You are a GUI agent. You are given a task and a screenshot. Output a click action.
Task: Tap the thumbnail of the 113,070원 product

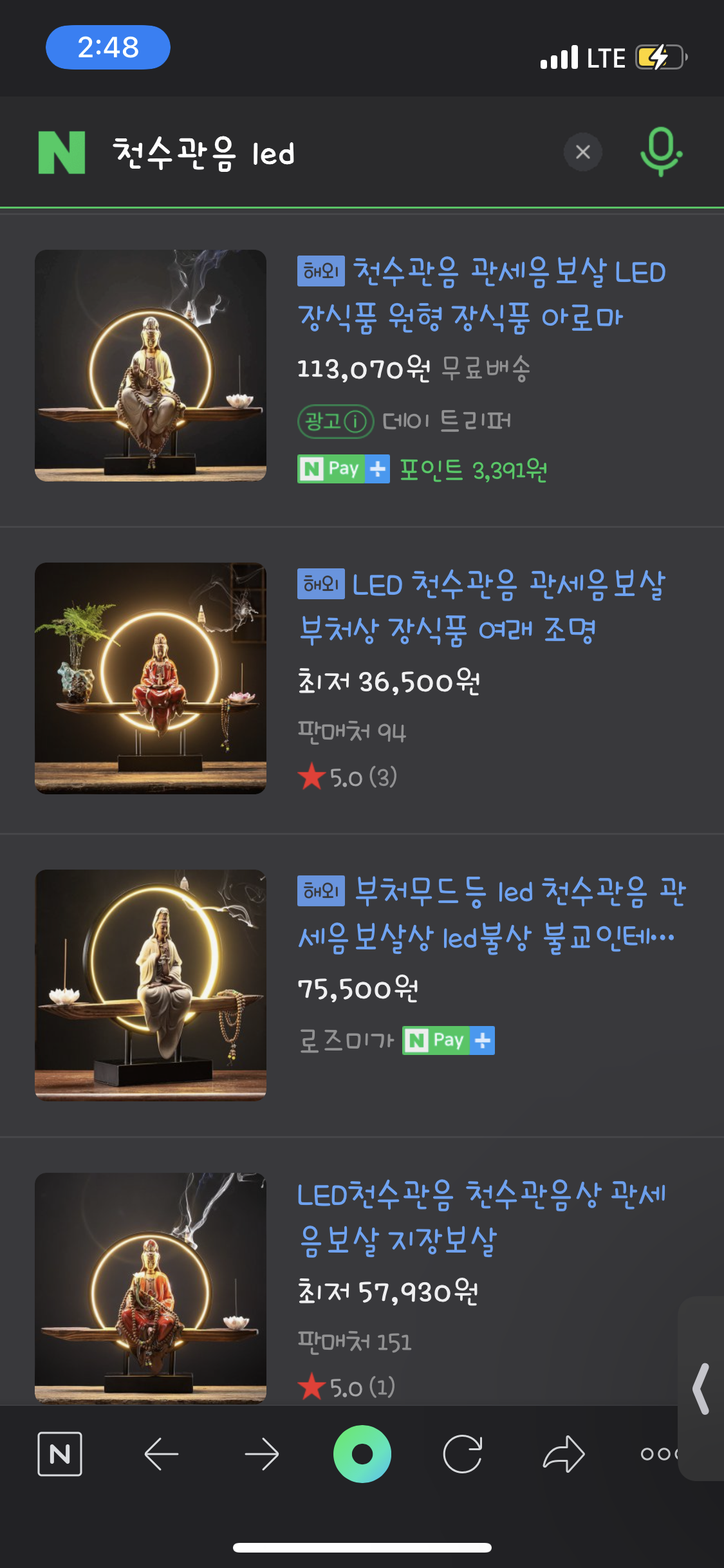151,366
